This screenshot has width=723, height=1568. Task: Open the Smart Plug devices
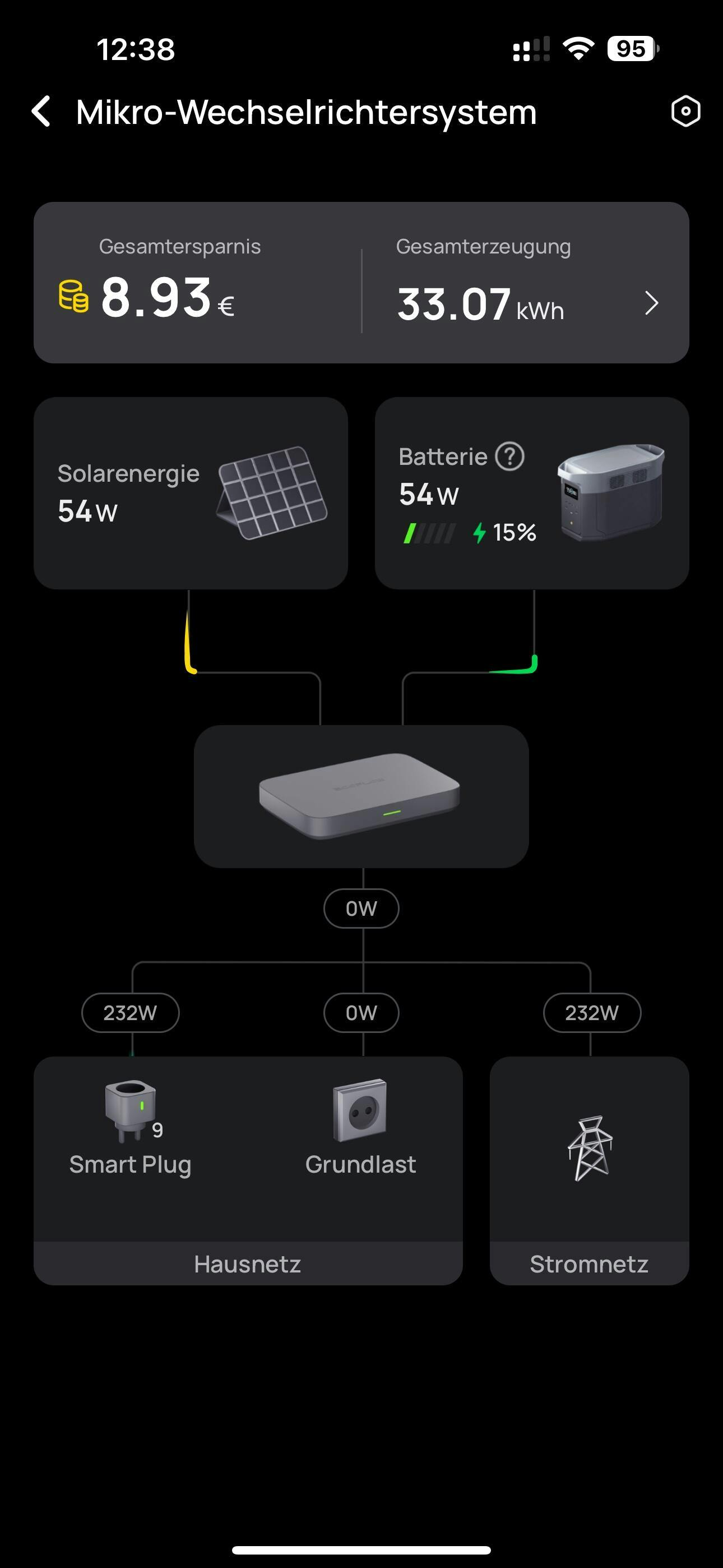130,1129
